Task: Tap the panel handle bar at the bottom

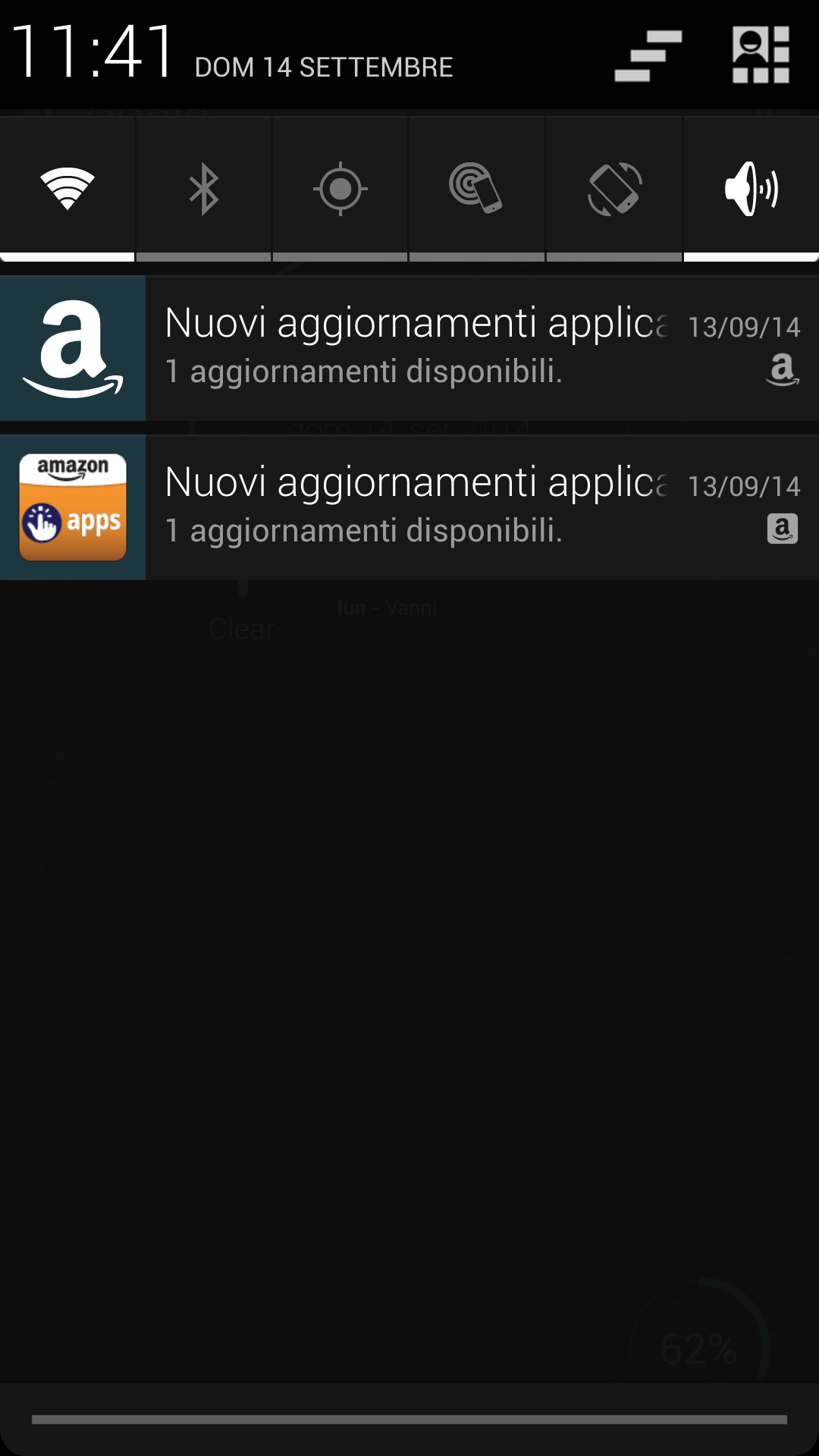Action: click(x=409, y=1420)
